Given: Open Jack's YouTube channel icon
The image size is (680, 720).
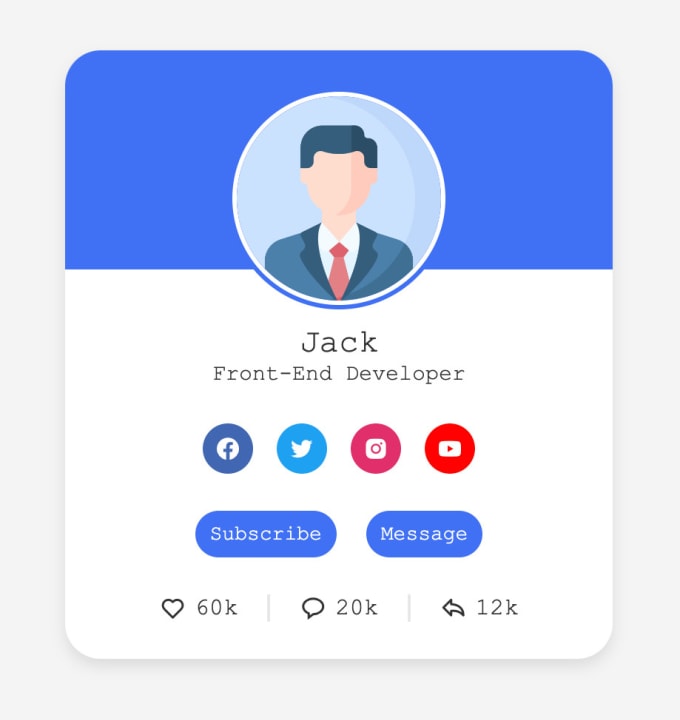Looking at the screenshot, I should 450,449.
